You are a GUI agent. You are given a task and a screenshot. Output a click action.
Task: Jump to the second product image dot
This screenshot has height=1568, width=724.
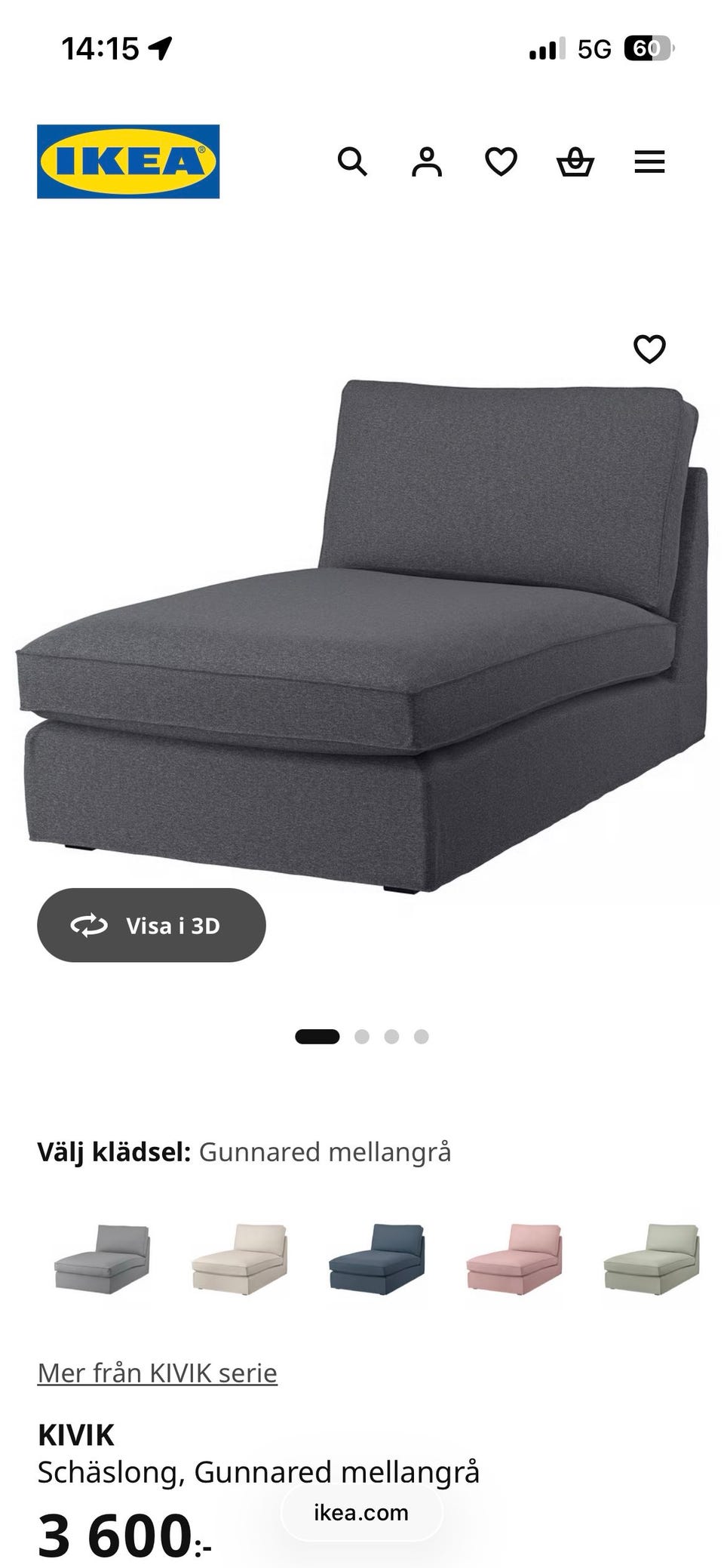click(x=362, y=1037)
